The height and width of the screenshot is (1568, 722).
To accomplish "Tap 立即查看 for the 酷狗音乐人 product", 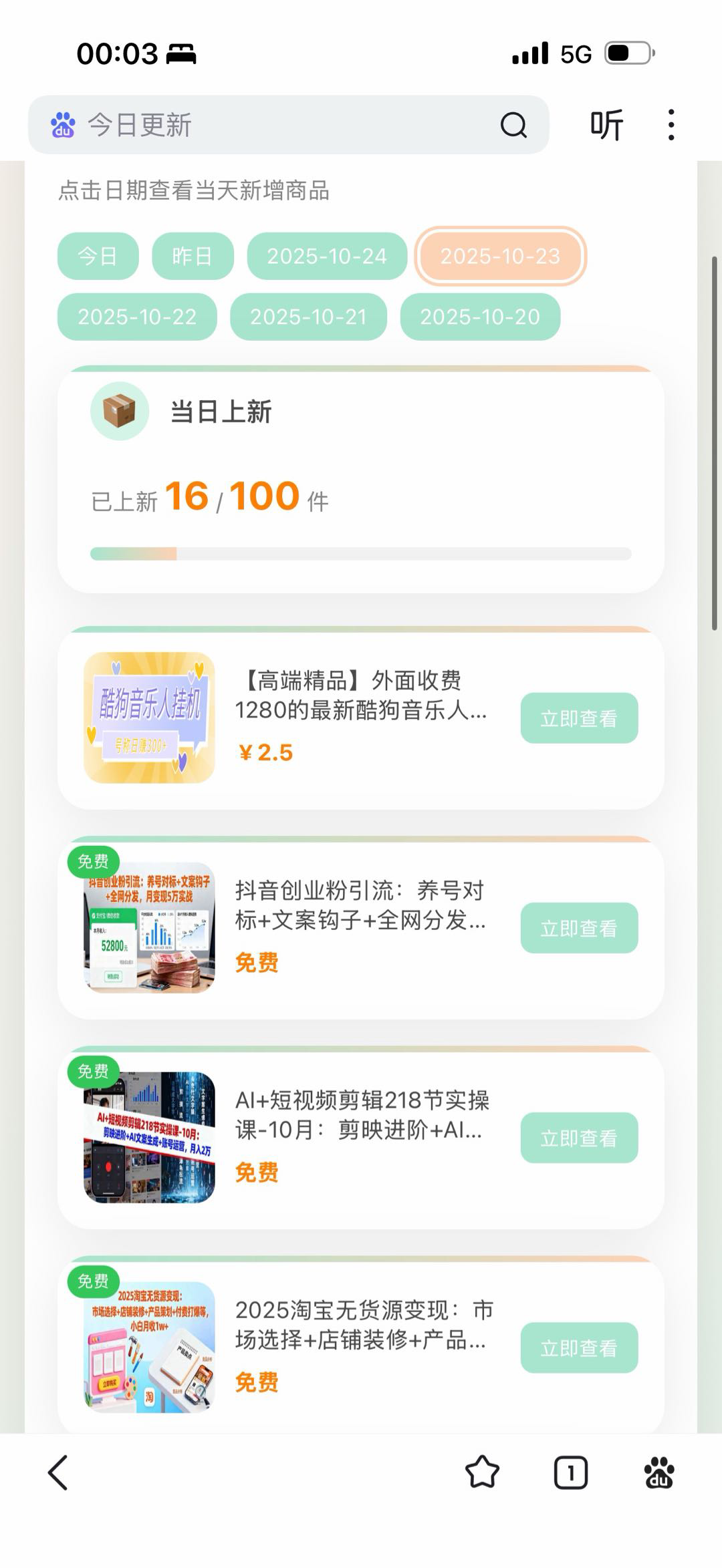I will (x=579, y=718).
